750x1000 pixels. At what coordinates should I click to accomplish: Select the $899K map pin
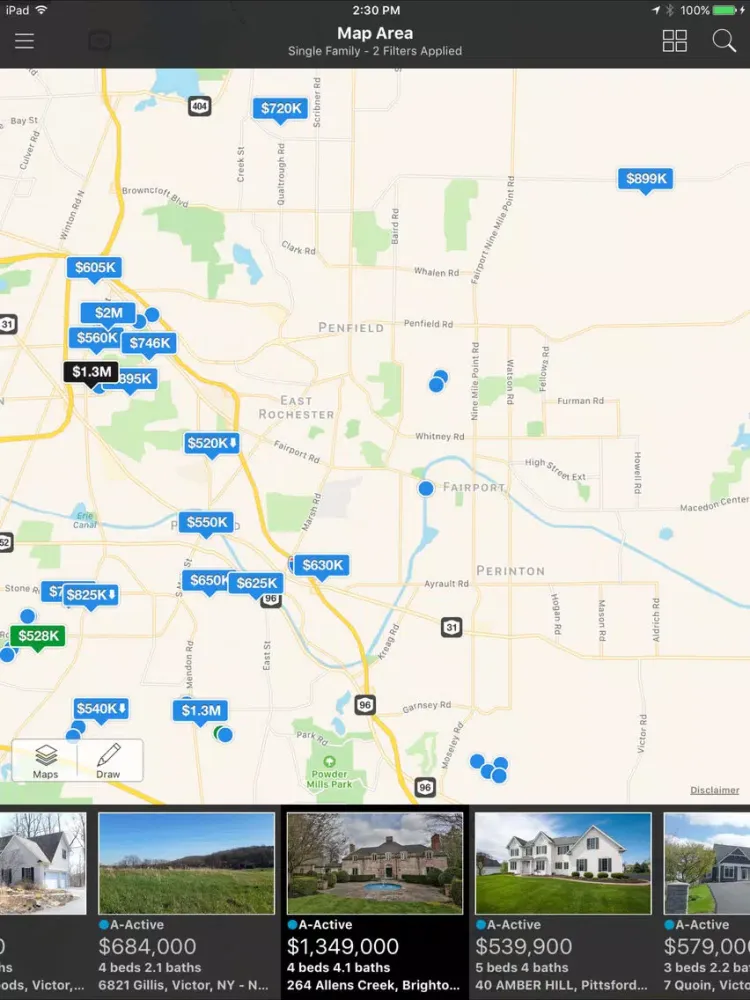click(x=645, y=179)
